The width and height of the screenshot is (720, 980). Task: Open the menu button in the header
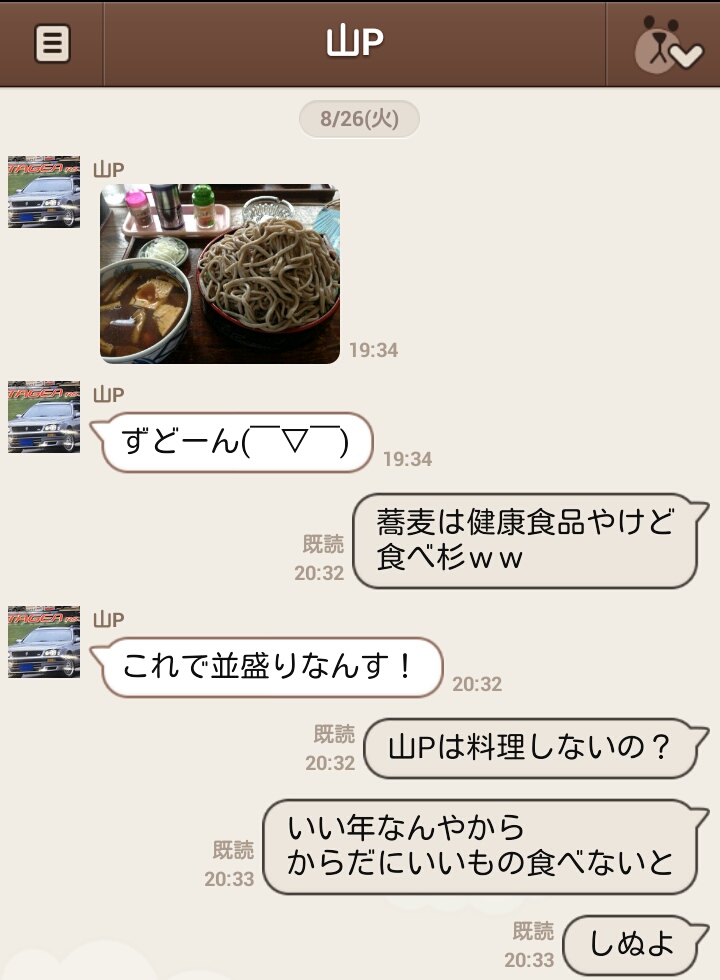52,43
